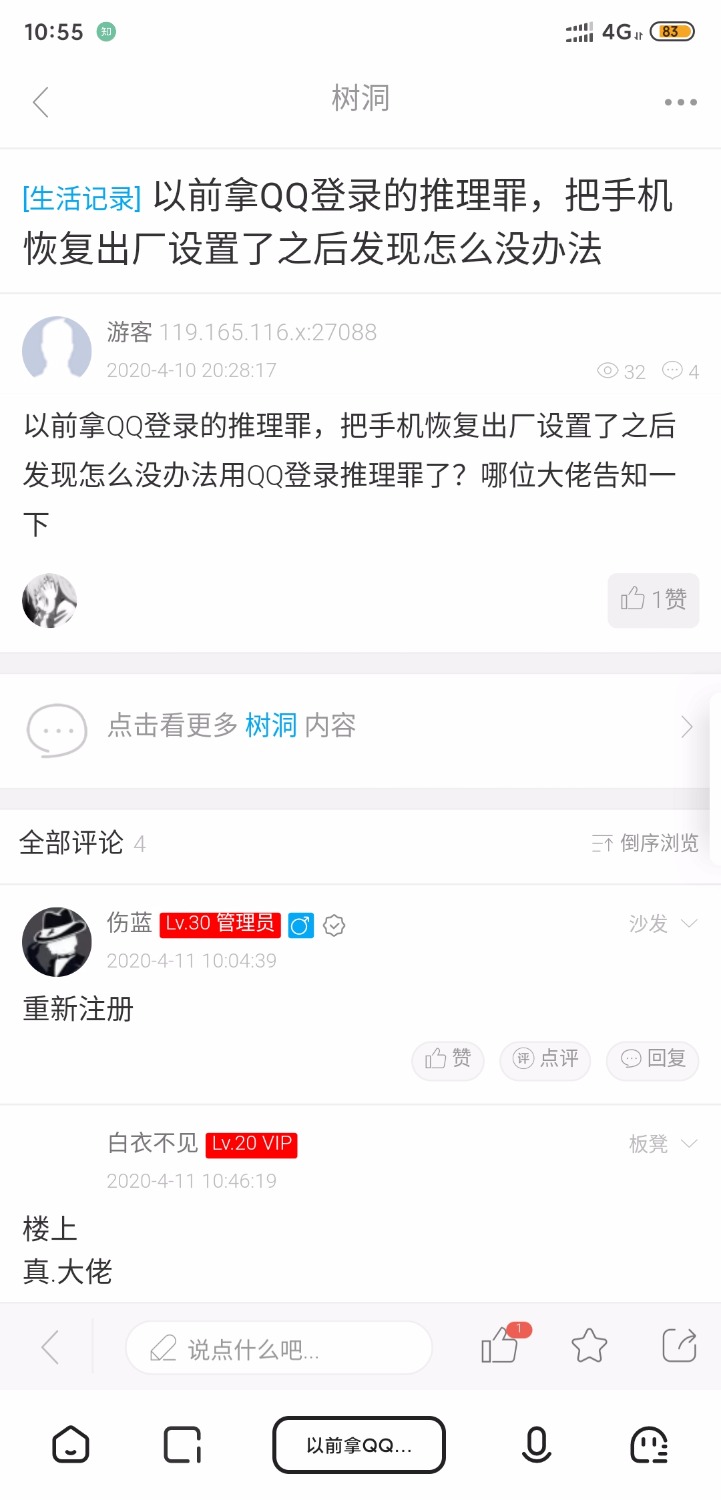Share this thread via share icon
Image resolution: width=721 pixels, height=1500 pixels.
click(x=679, y=1347)
